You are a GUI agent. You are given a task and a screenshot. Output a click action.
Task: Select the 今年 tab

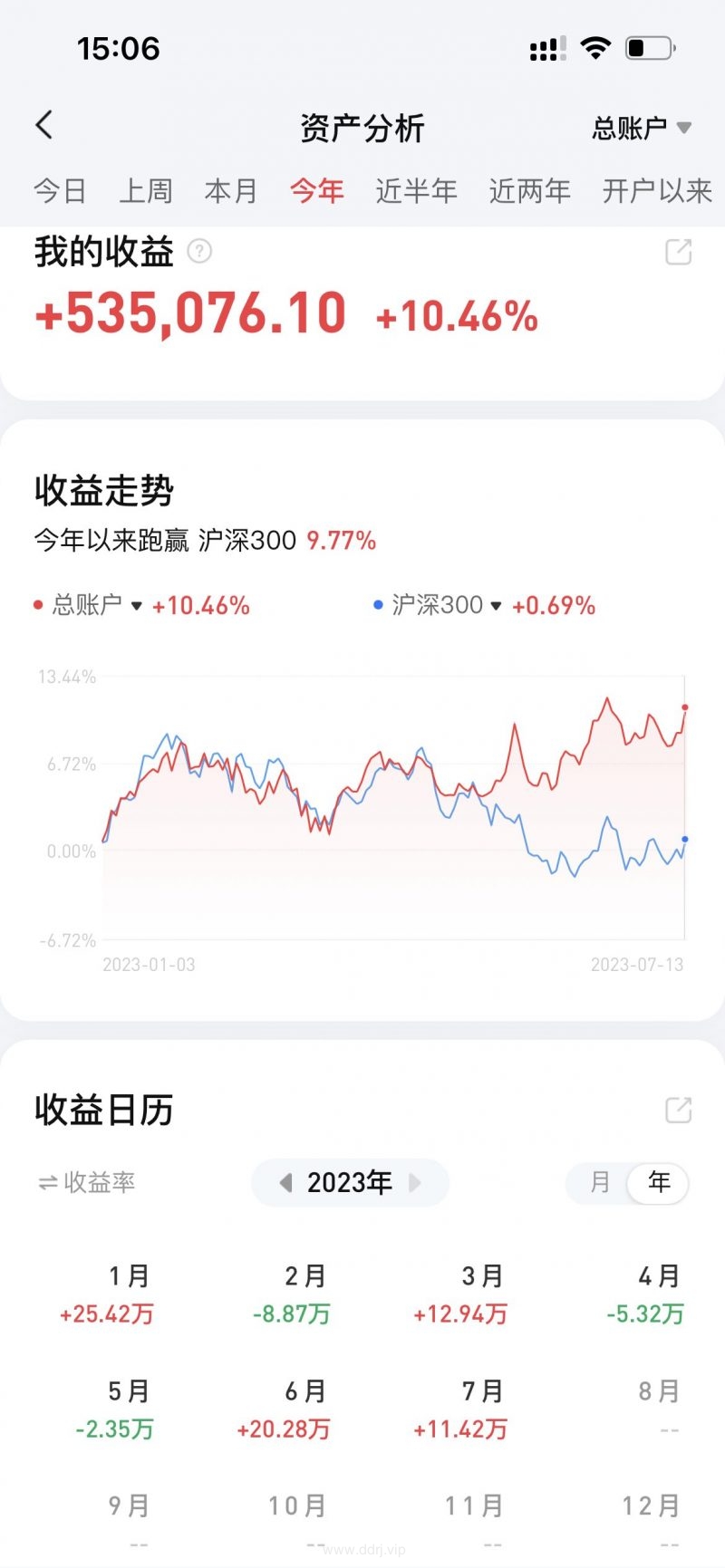(316, 191)
